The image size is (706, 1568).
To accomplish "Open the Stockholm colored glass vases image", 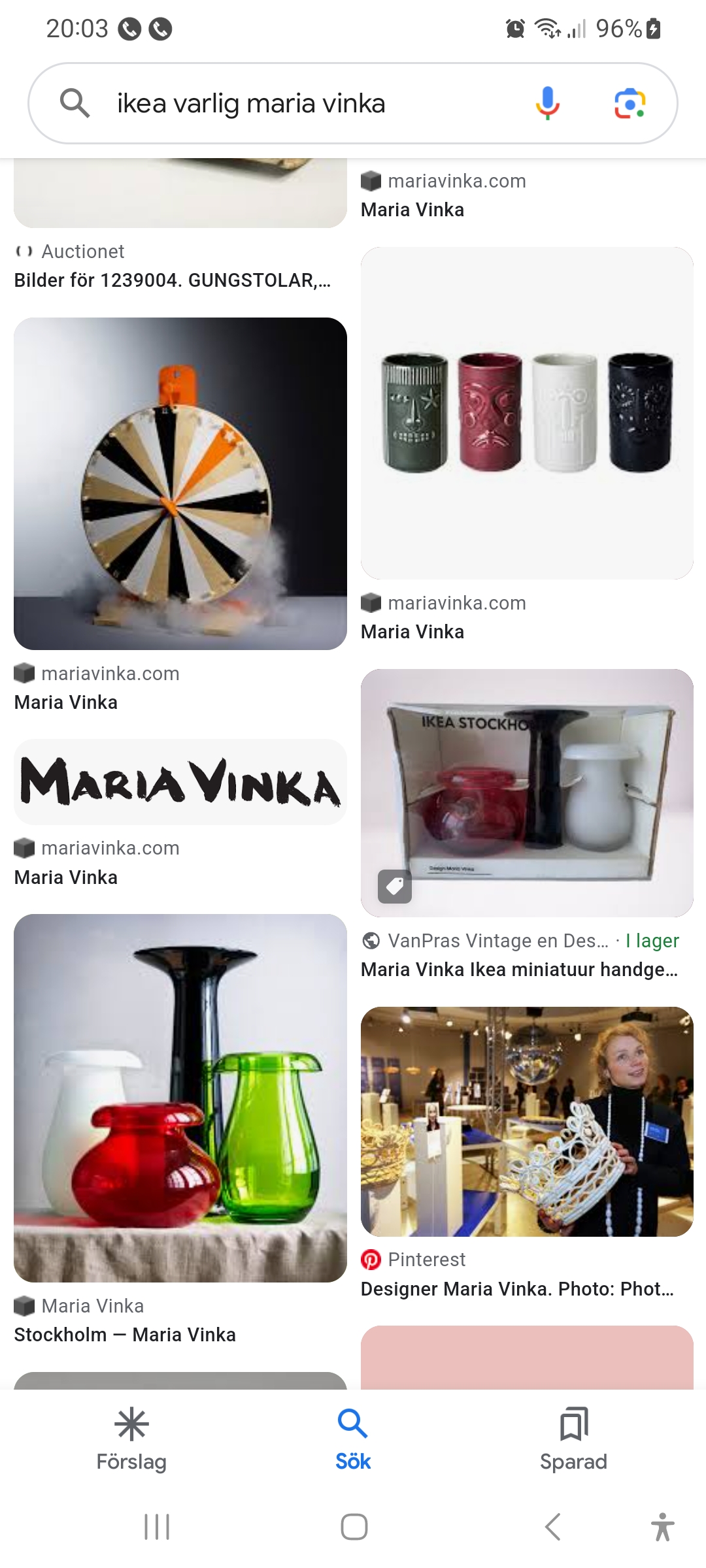I will (x=180, y=1098).
